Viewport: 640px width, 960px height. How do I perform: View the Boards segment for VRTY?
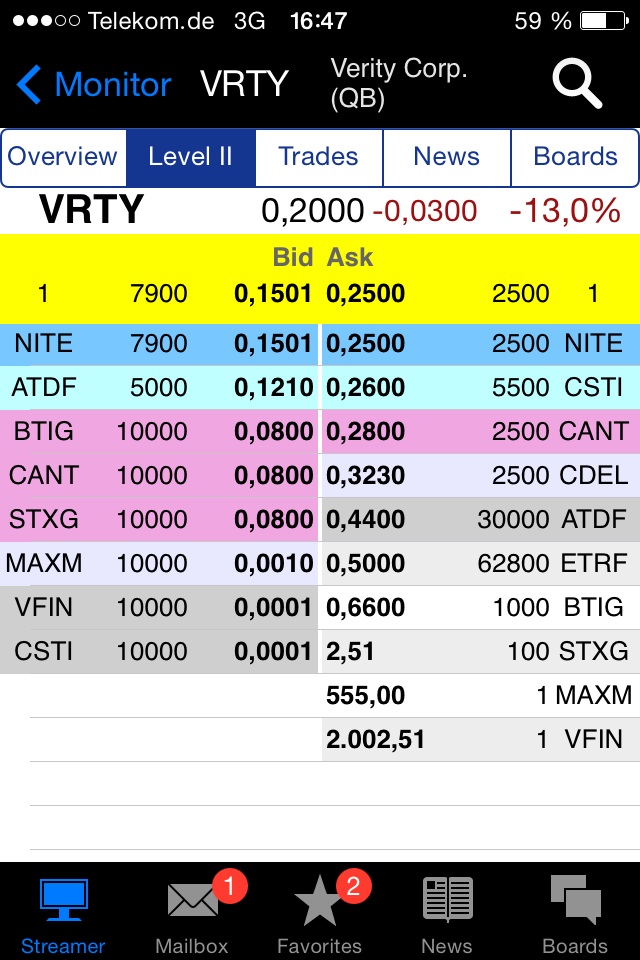pyautogui.click(x=575, y=157)
